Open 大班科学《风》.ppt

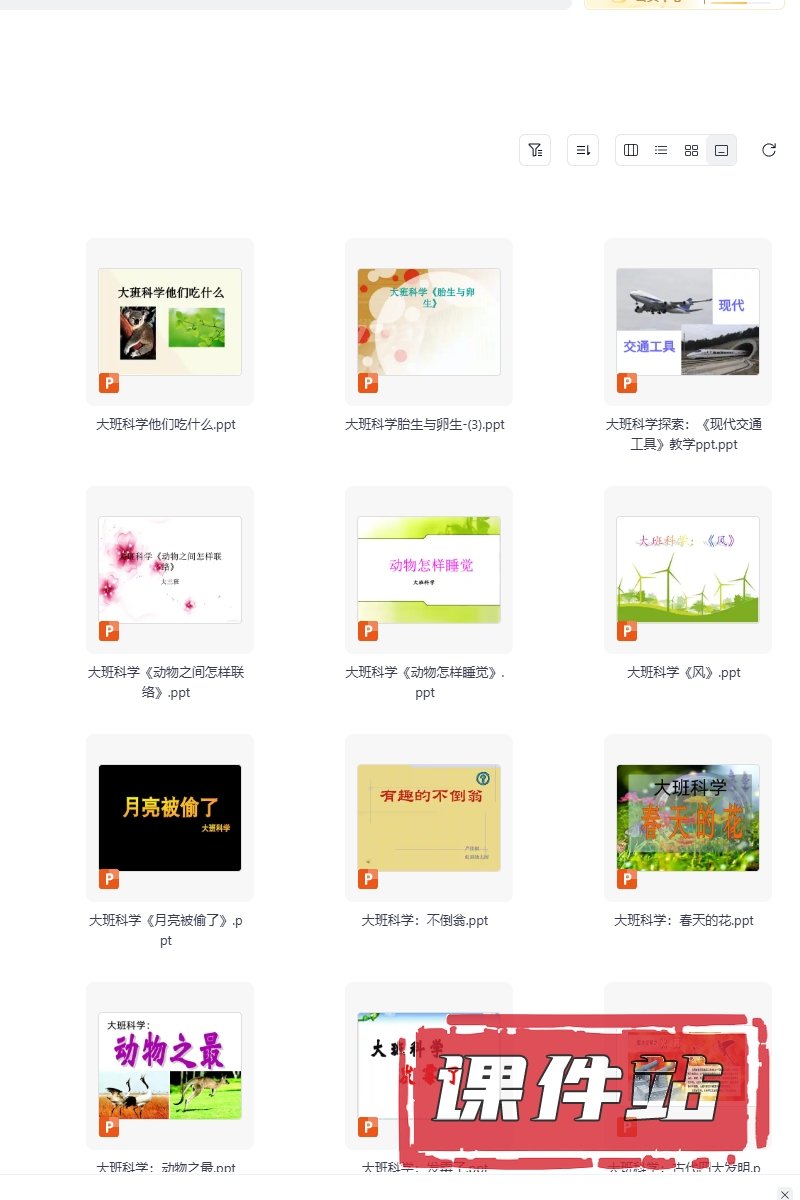tap(688, 570)
